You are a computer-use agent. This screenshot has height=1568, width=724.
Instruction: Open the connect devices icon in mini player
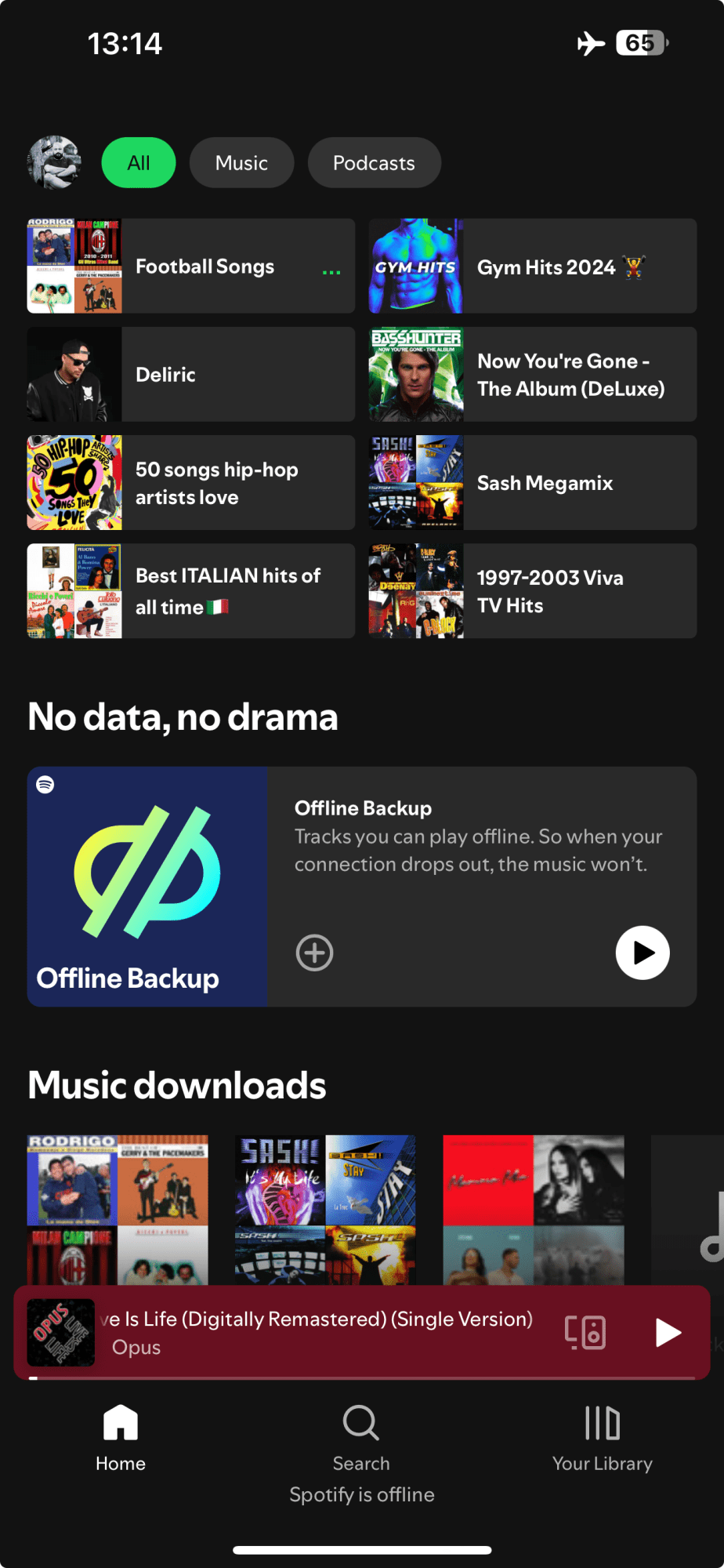tap(585, 1332)
